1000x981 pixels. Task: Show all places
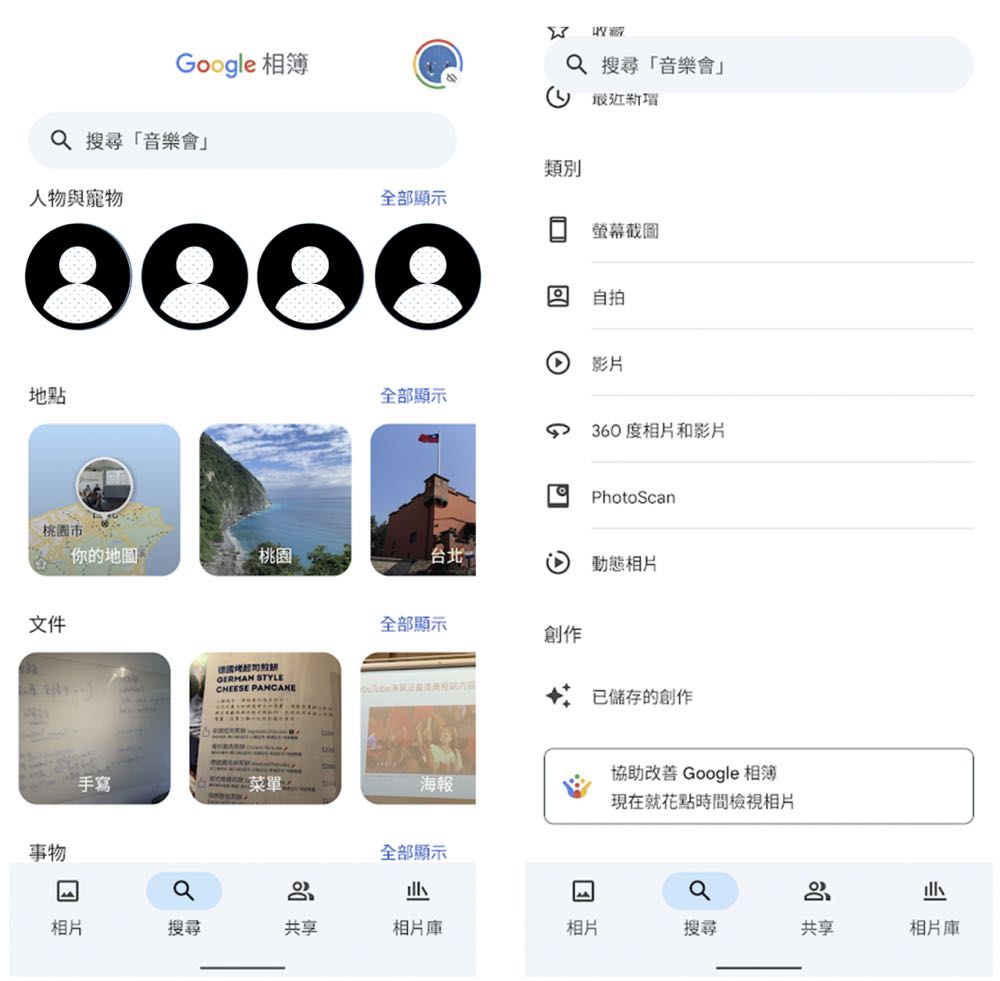pos(413,396)
